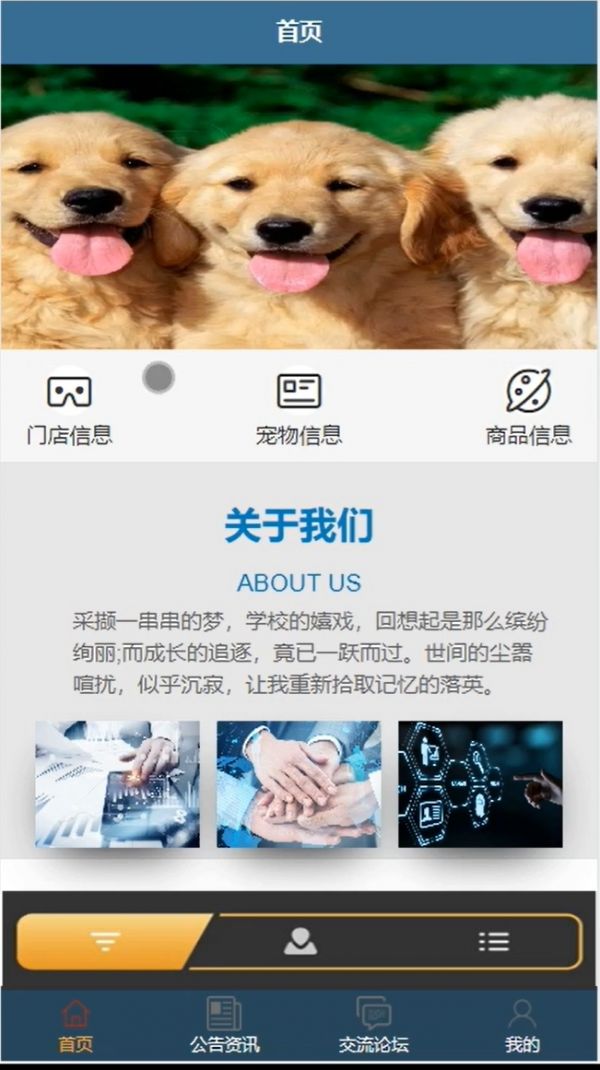Select the list icon segment

pyautogui.click(x=494, y=942)
